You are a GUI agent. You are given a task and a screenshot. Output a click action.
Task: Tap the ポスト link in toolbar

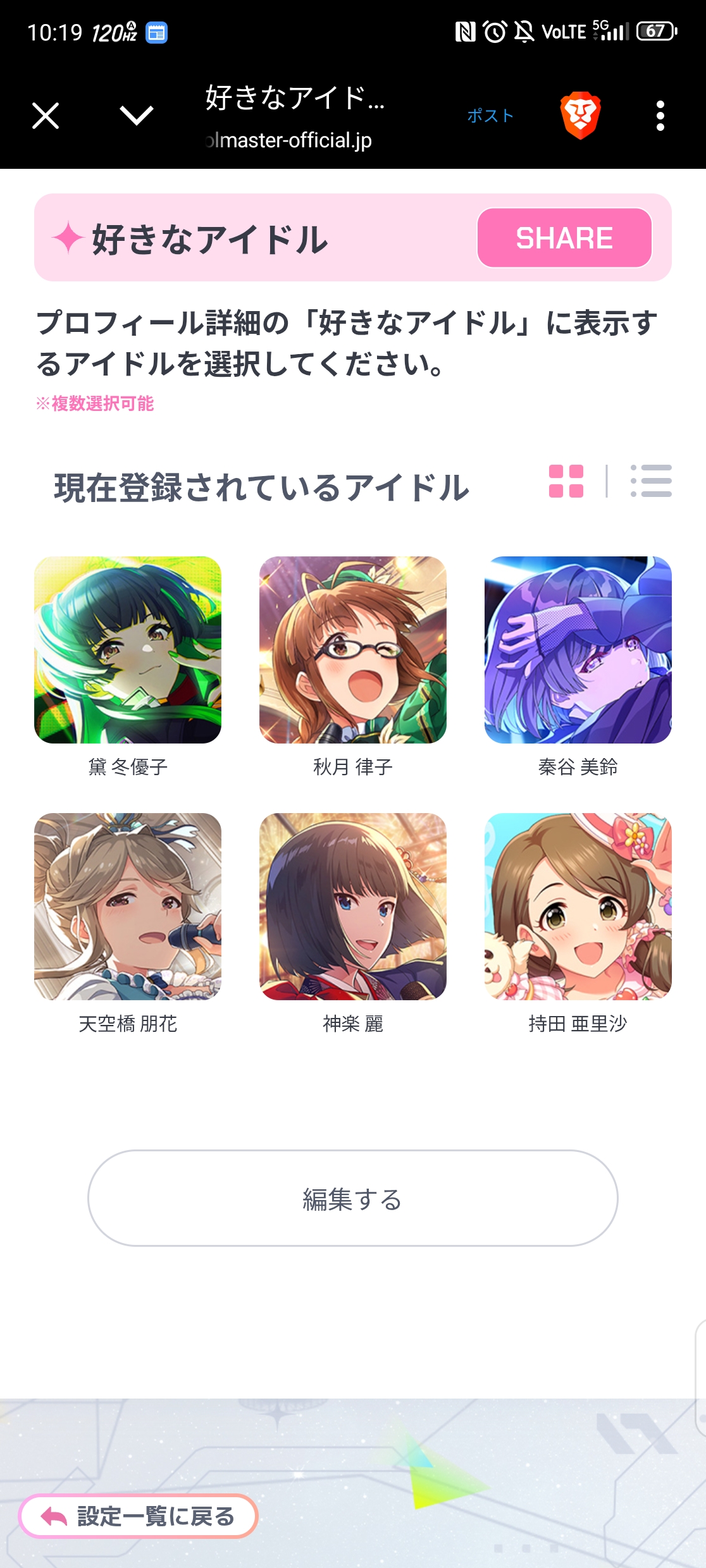(490, 116)
